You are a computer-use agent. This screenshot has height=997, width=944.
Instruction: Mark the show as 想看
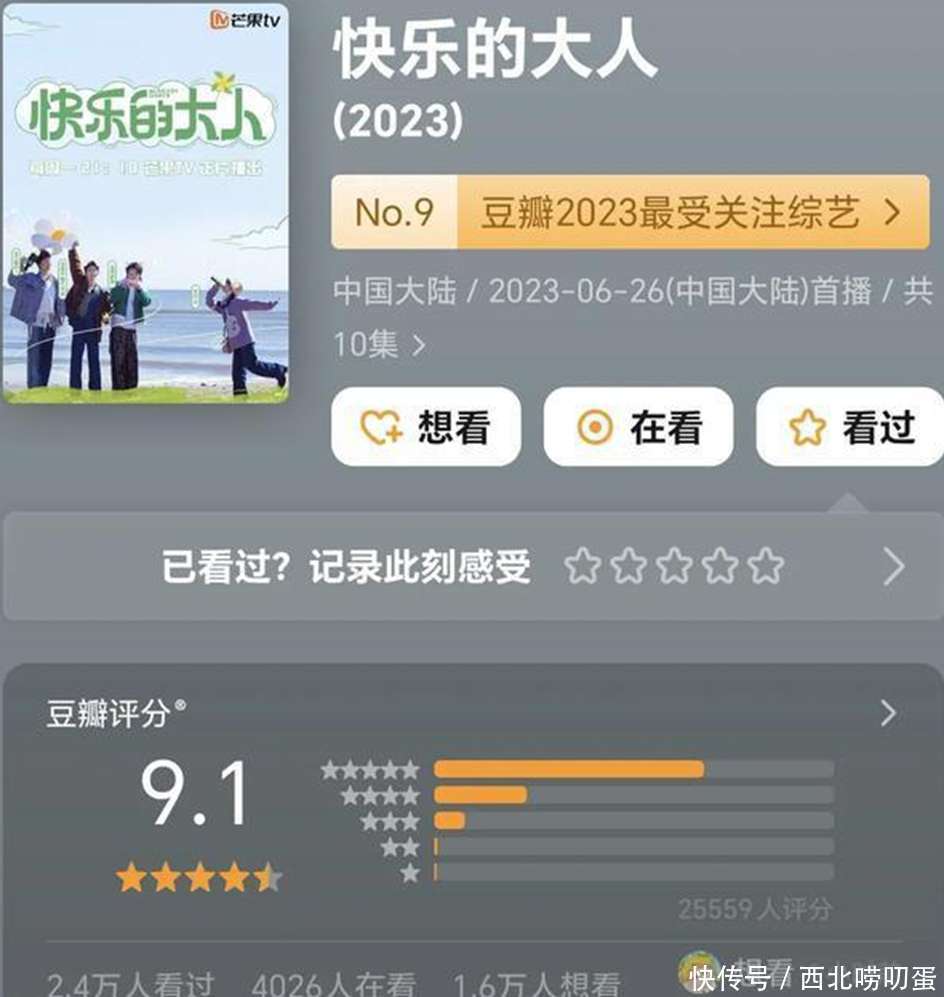pos(426,428)
